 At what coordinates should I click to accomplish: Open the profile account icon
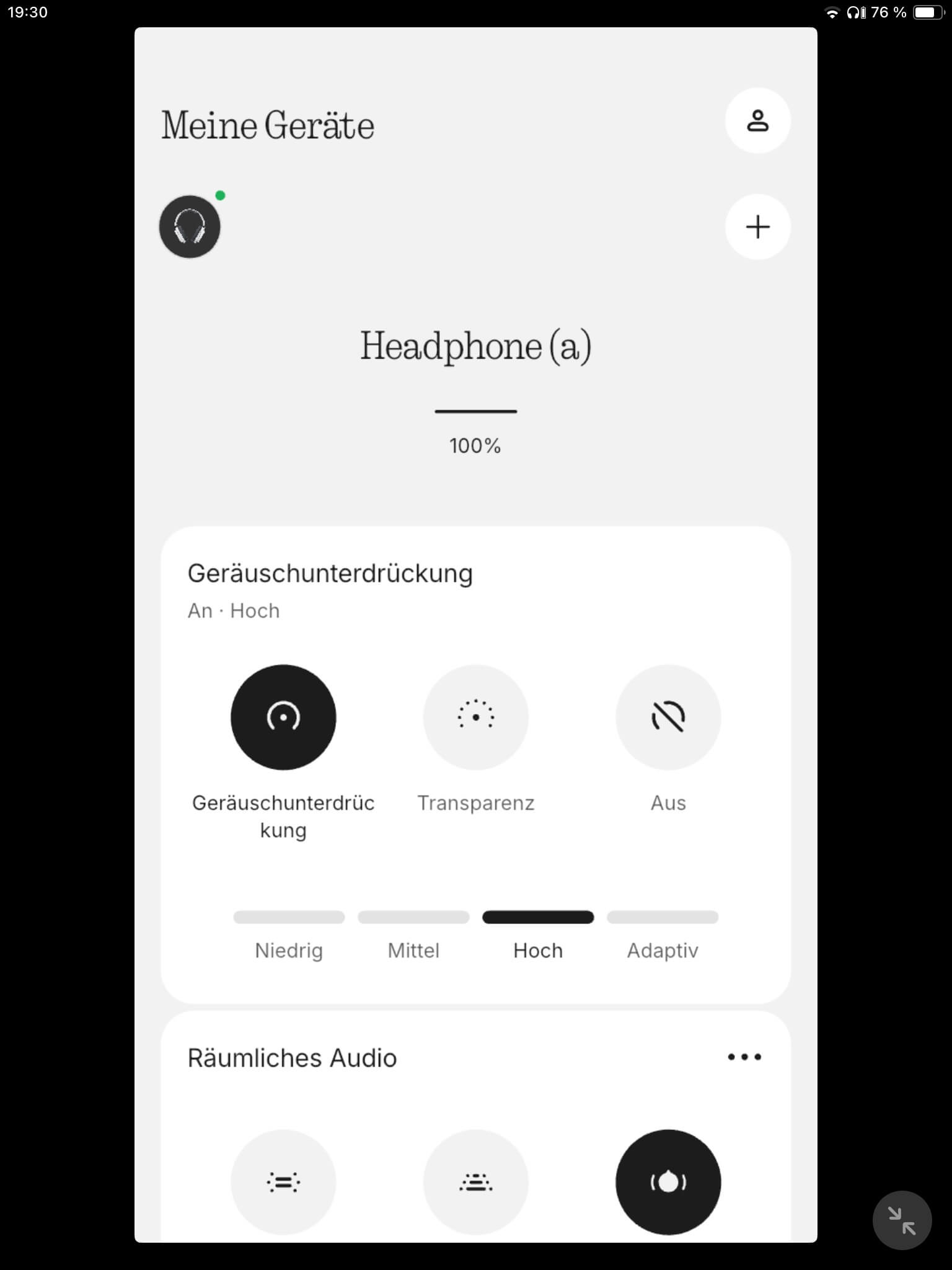point(757,121)
